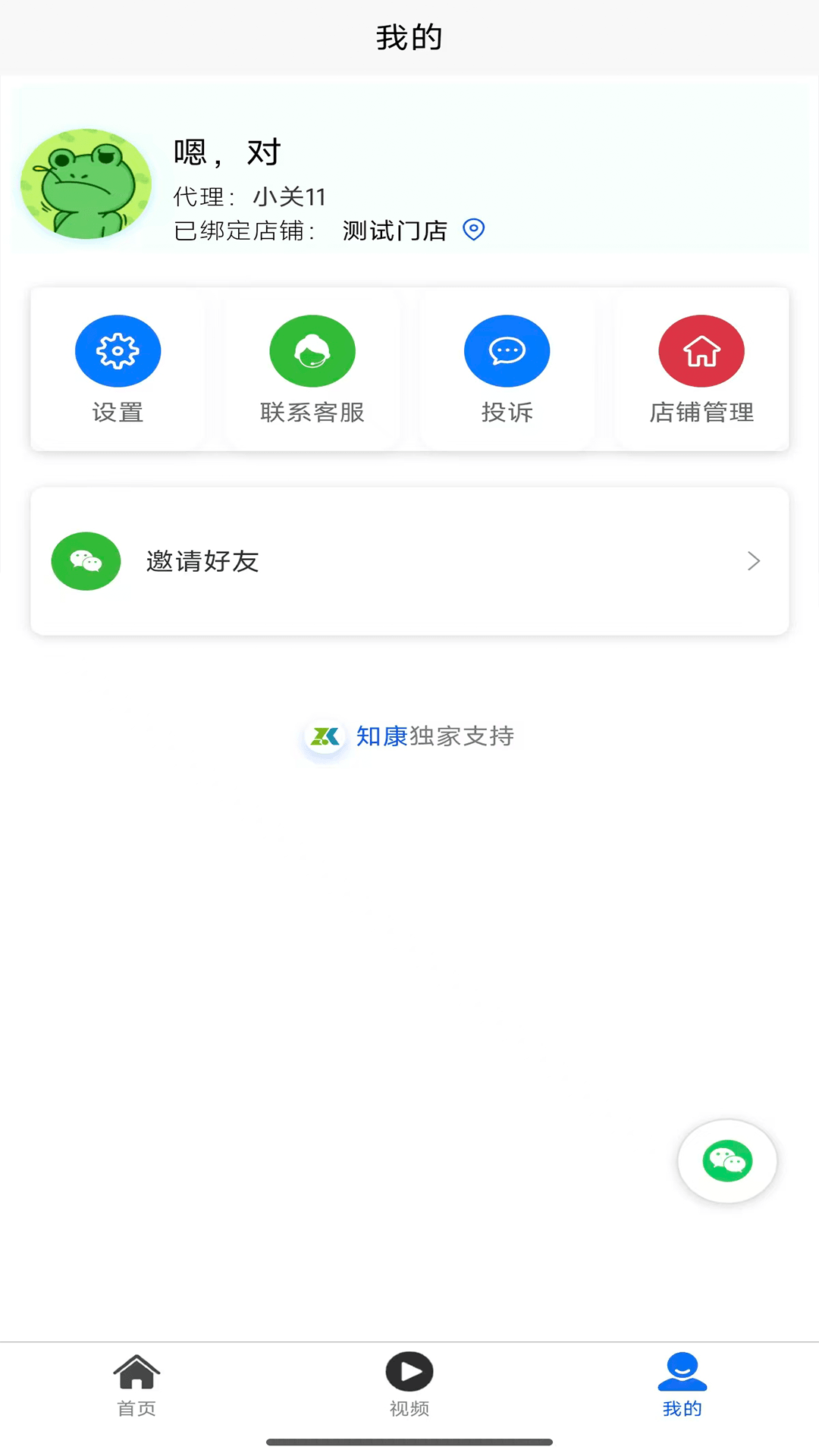Image resolution: width=819 pixels, height=1456 pixels.
Task: Expand the 邀请好友 row chevron
Action: pyautogui.click(x=753, y=561)
